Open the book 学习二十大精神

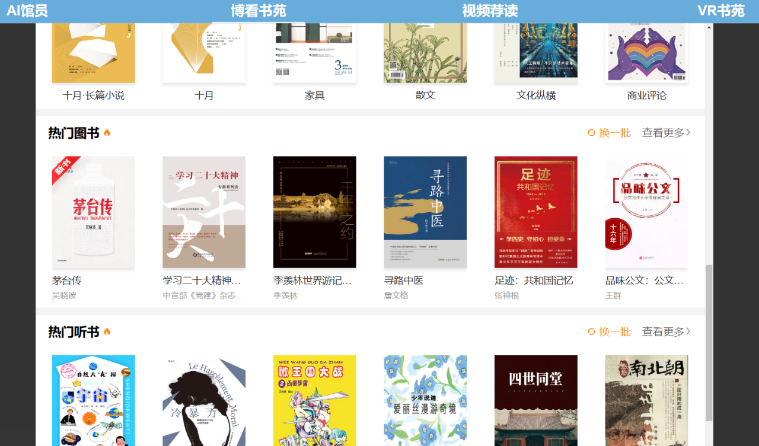(x=204, y=212)
